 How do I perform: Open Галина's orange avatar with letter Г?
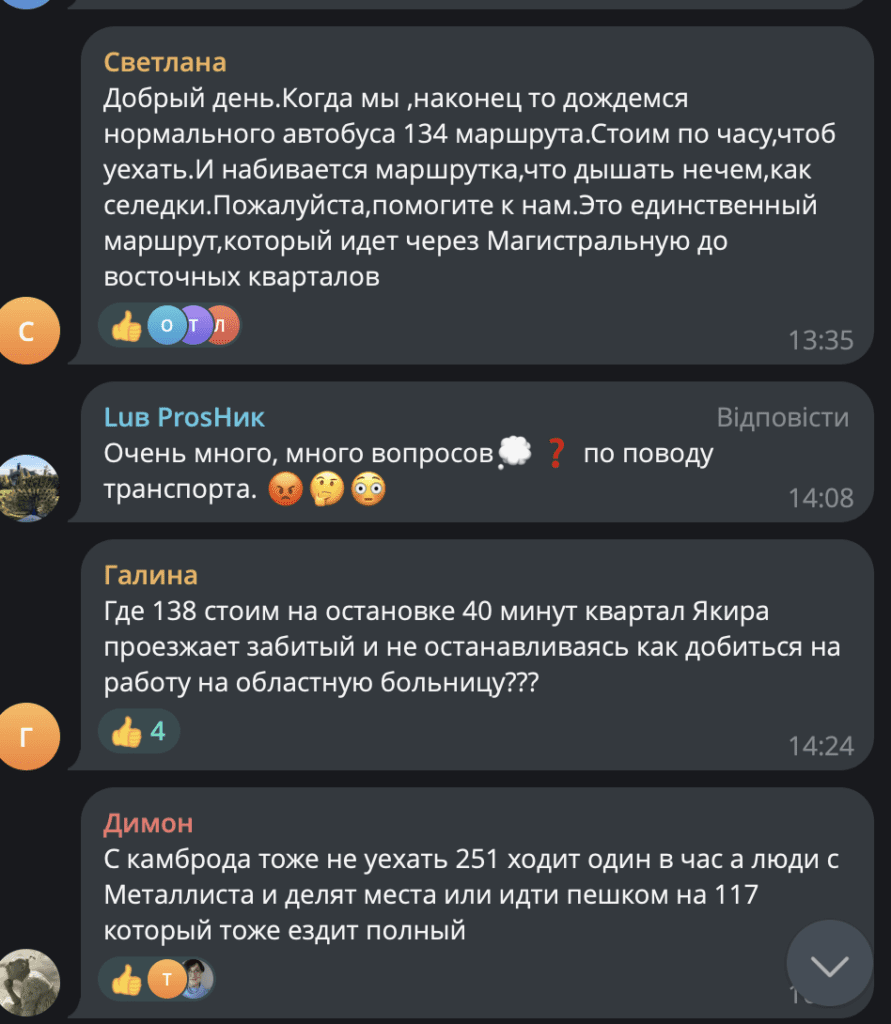[x=28, y=738]
